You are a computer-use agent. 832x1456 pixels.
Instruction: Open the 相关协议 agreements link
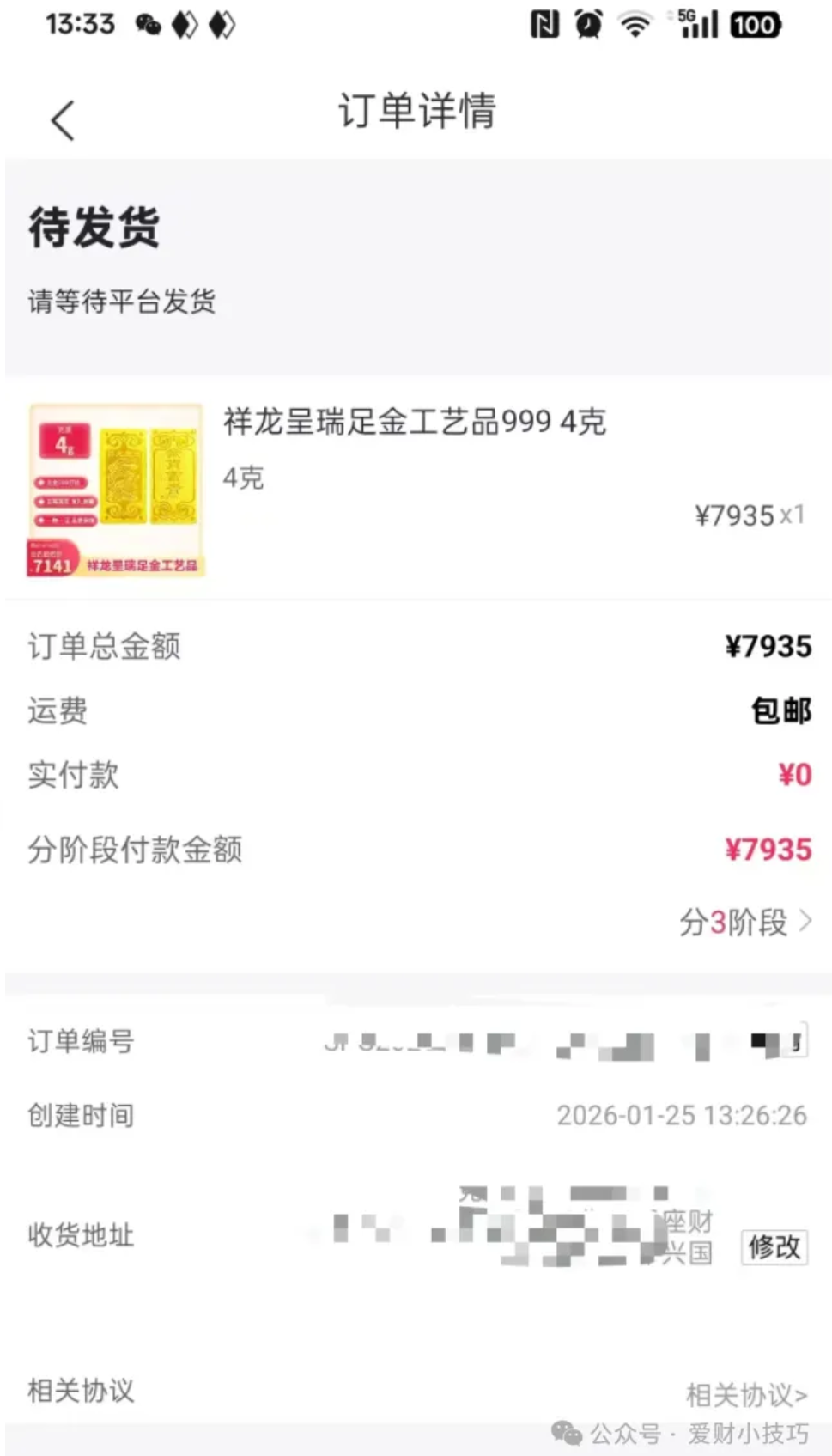click(x=746, y=1395)
